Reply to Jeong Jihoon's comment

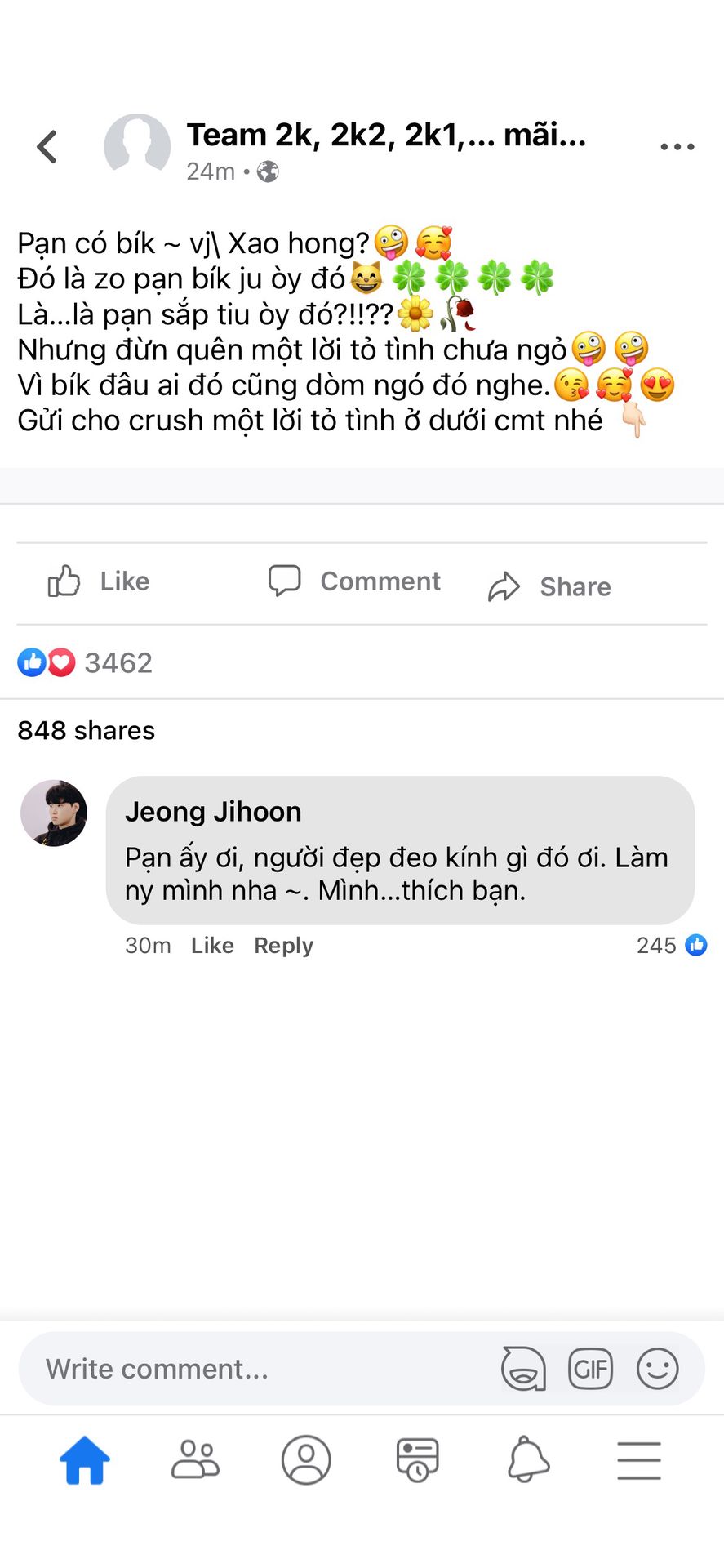tap(283, 945)
